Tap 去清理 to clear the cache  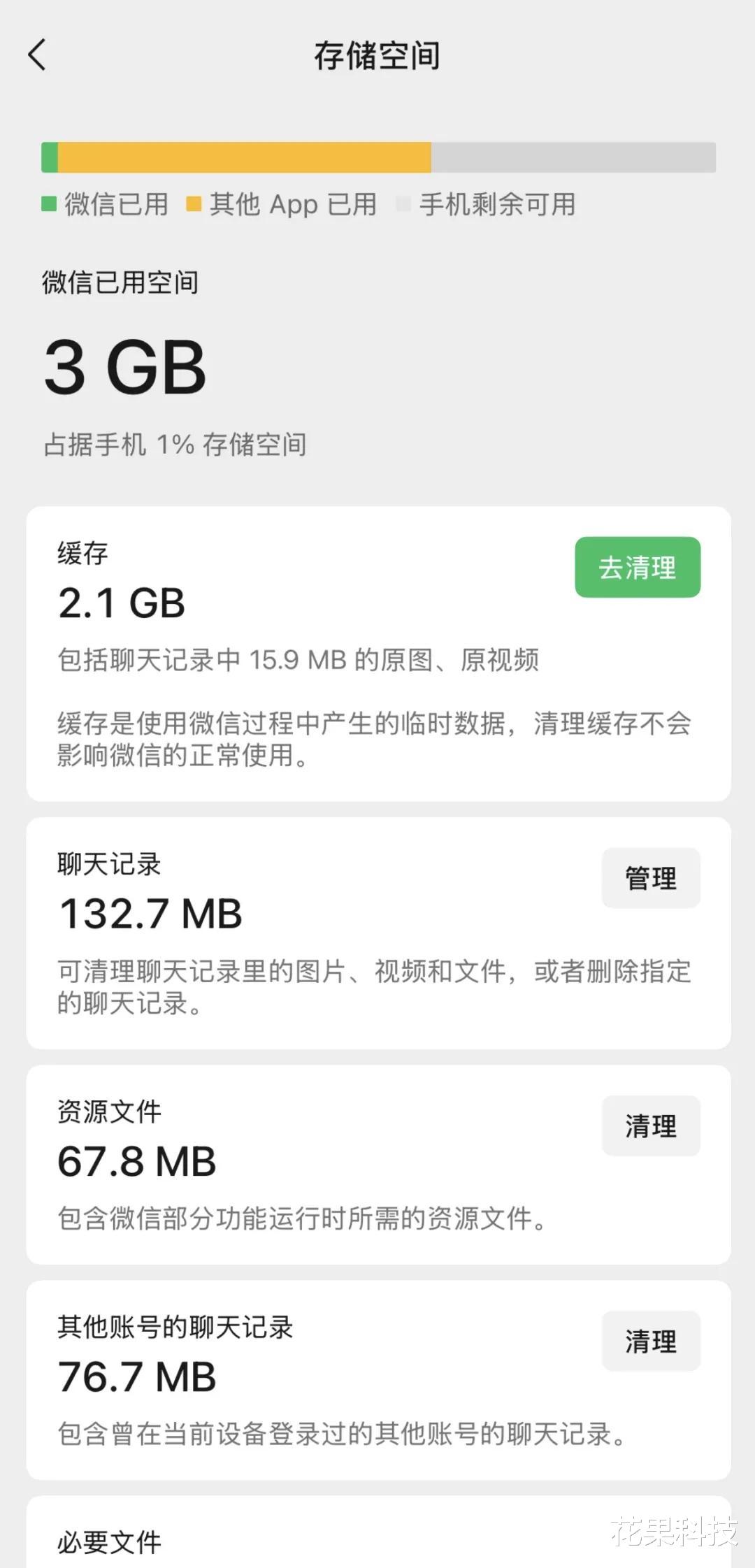pyautogui.click(x=637, y=567)
